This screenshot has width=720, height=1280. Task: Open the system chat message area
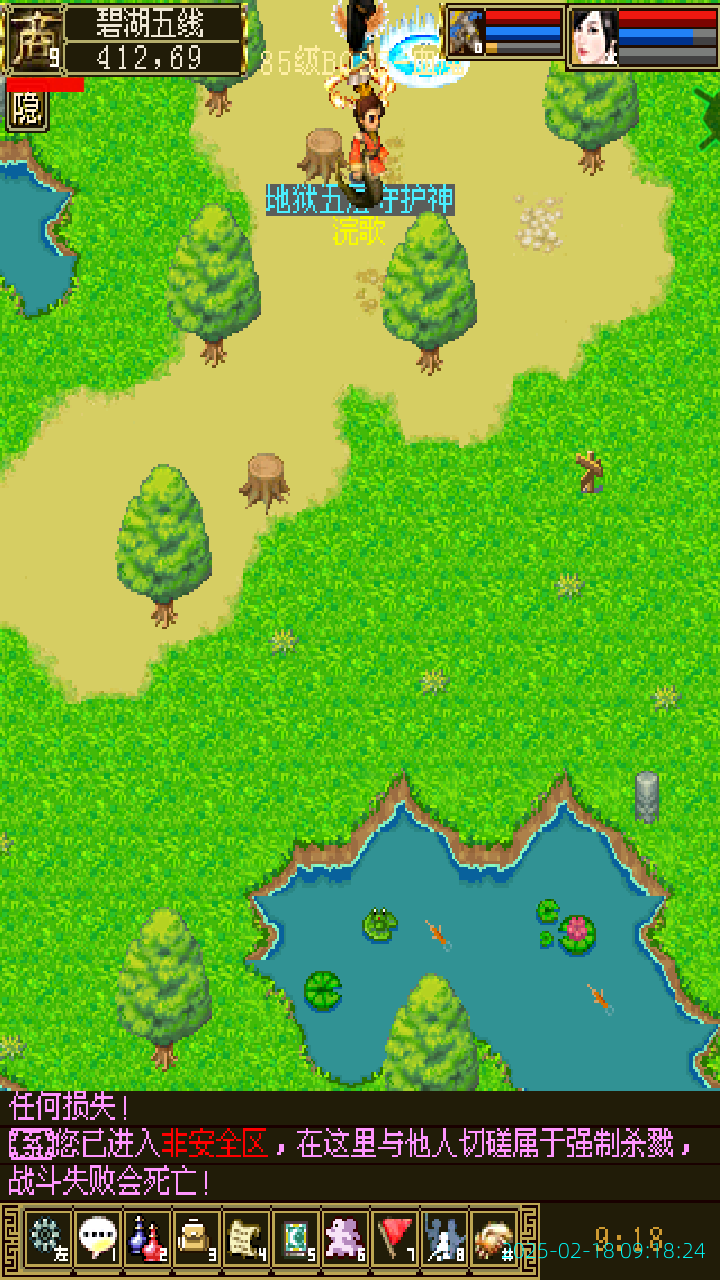point(360,1145)
